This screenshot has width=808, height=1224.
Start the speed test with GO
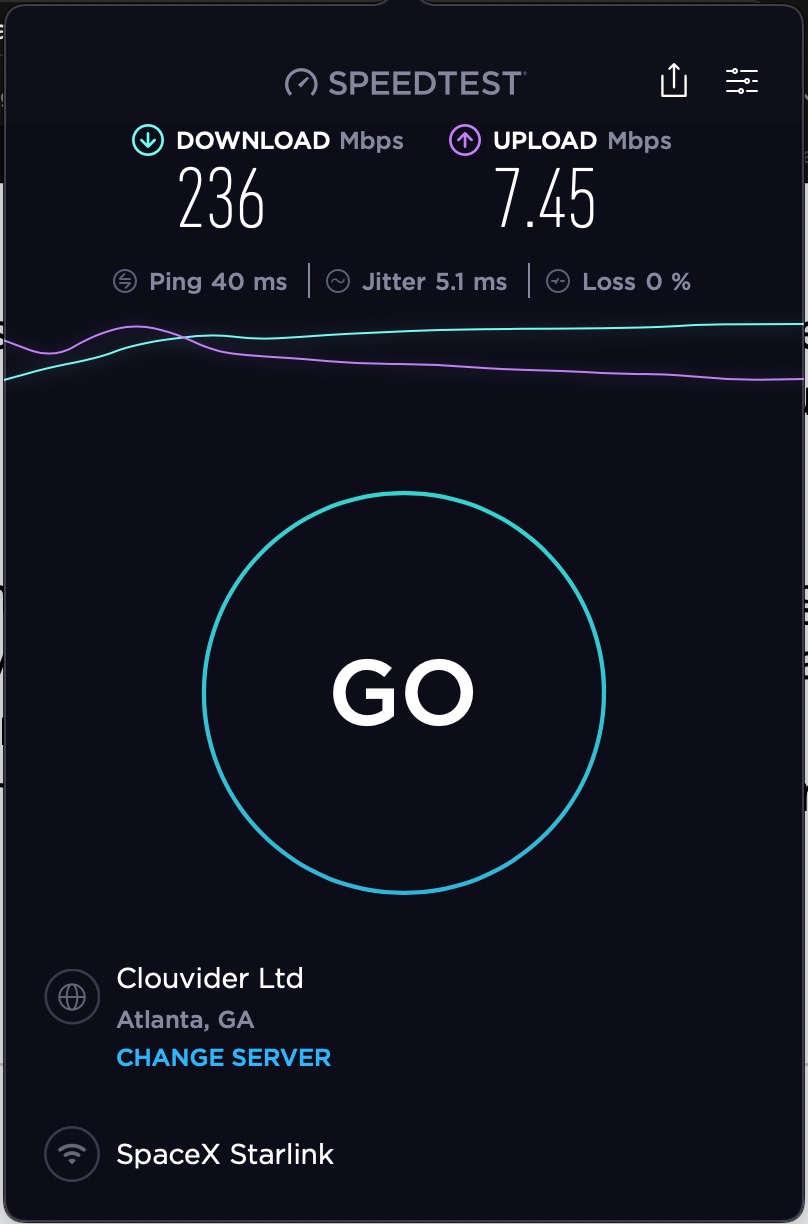point(404,692)
